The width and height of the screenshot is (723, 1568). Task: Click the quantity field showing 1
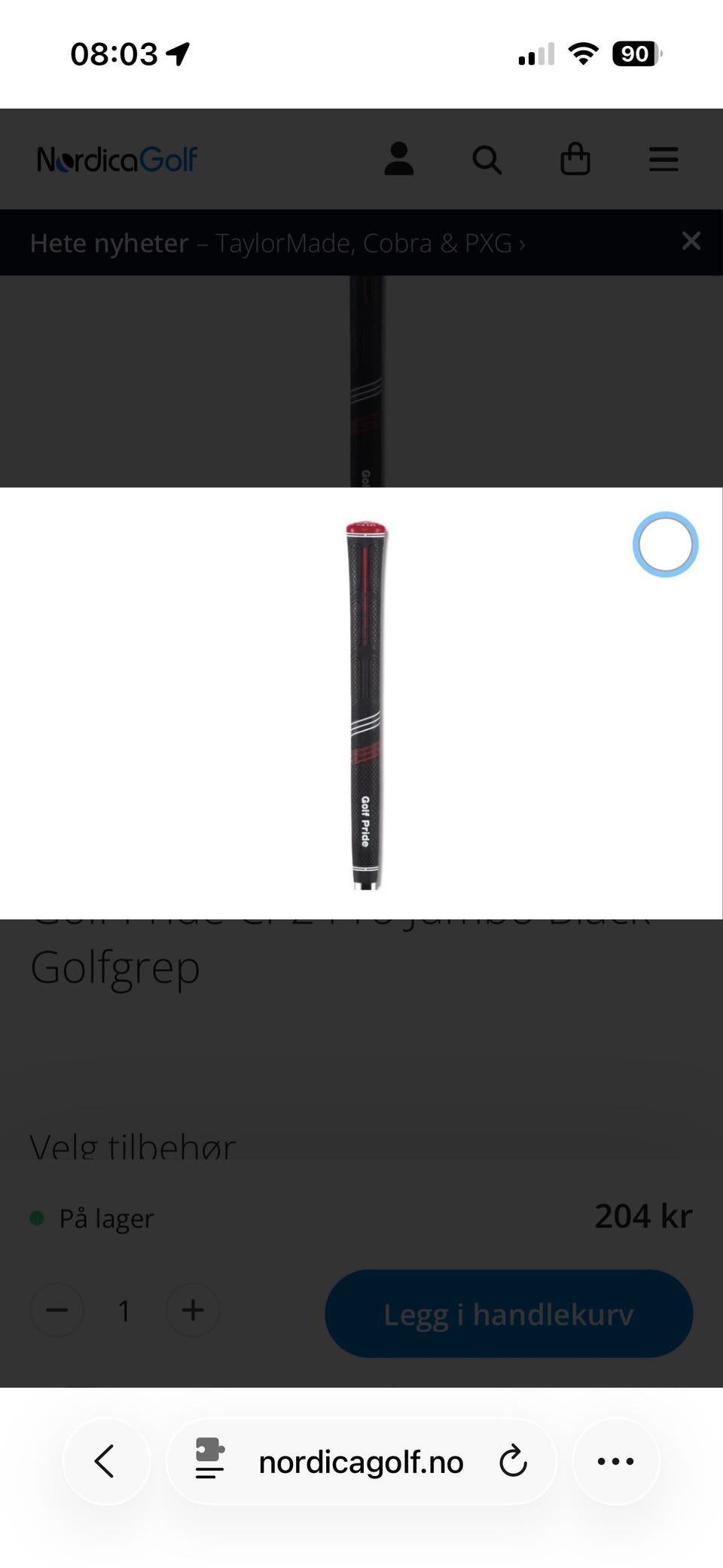(124, 1310)
